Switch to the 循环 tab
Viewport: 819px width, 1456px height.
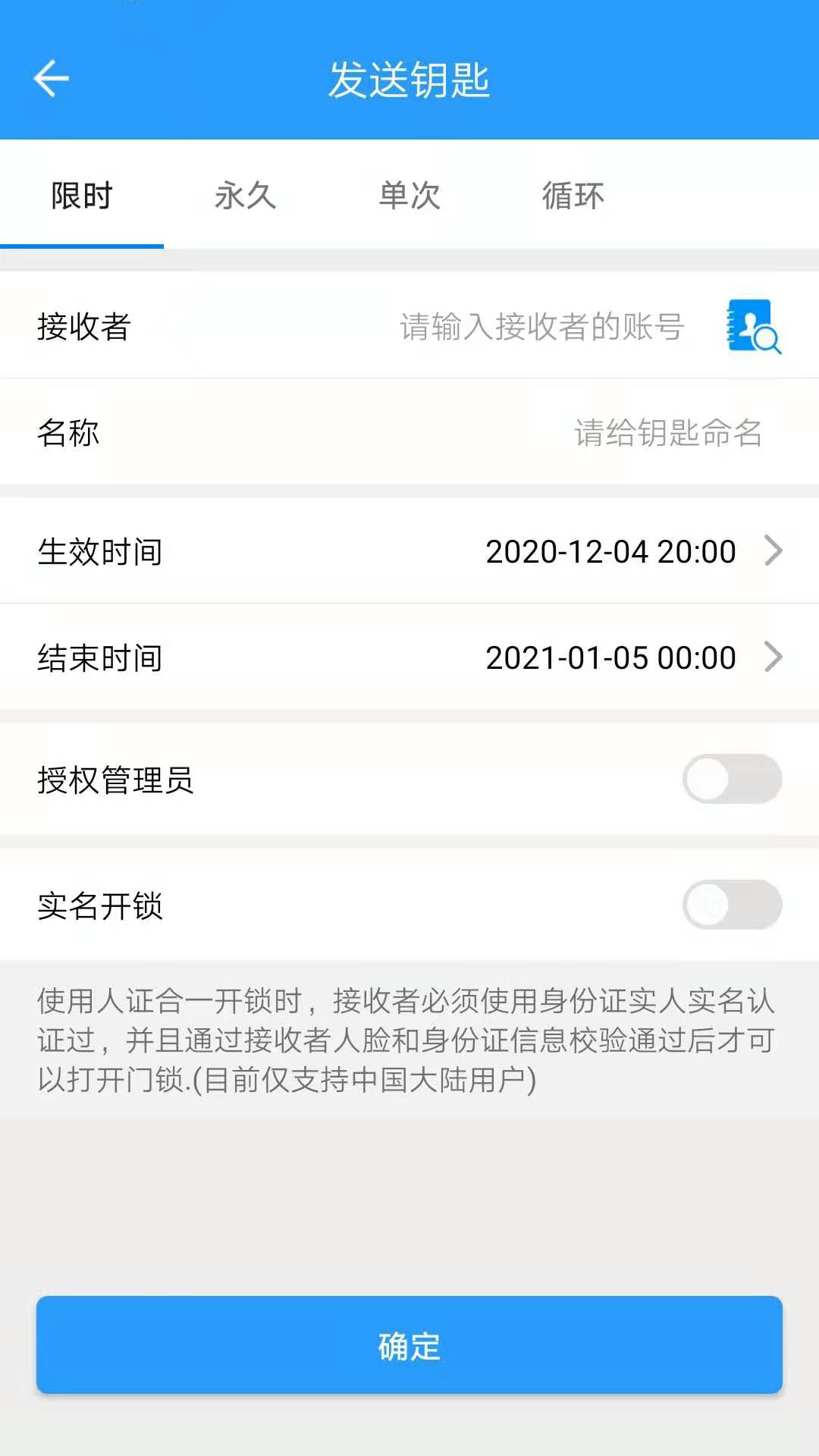[573, 196]
